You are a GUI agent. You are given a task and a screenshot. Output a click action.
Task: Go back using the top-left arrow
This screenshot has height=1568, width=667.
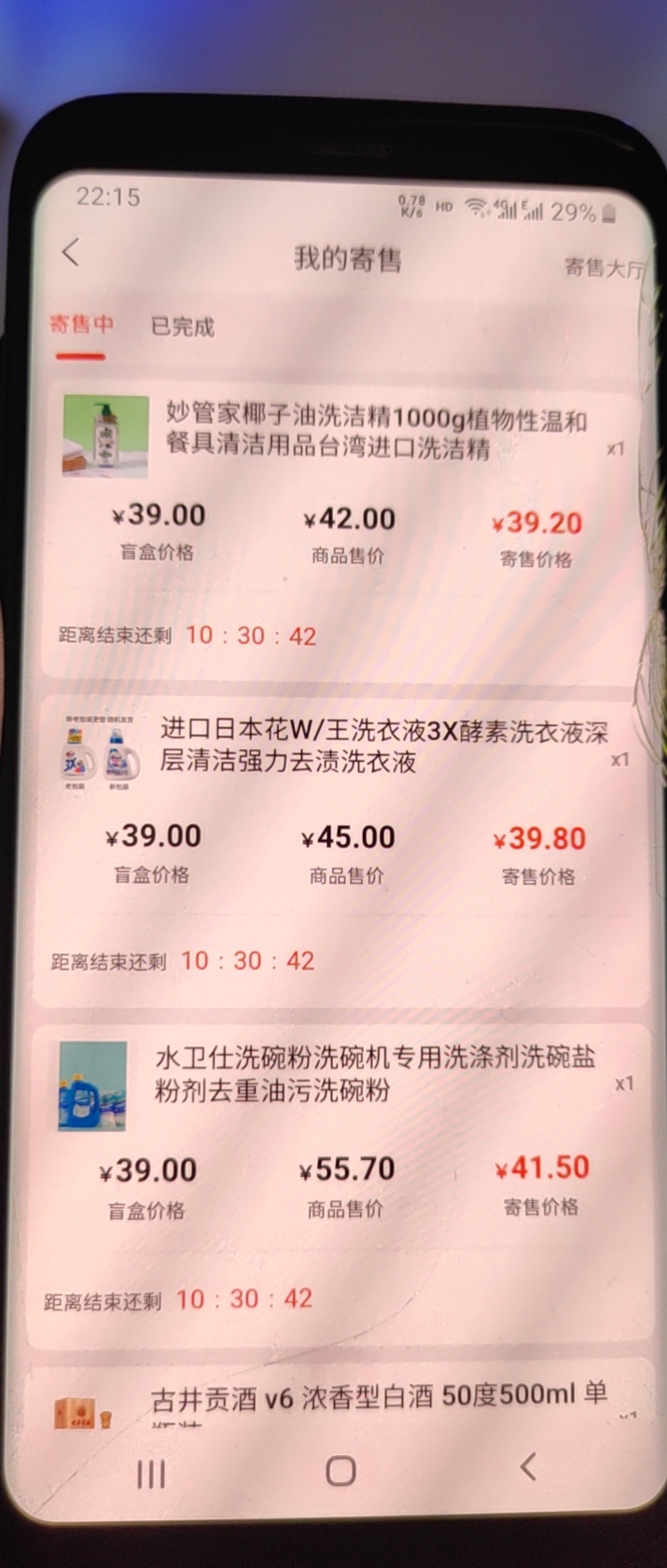71,252
